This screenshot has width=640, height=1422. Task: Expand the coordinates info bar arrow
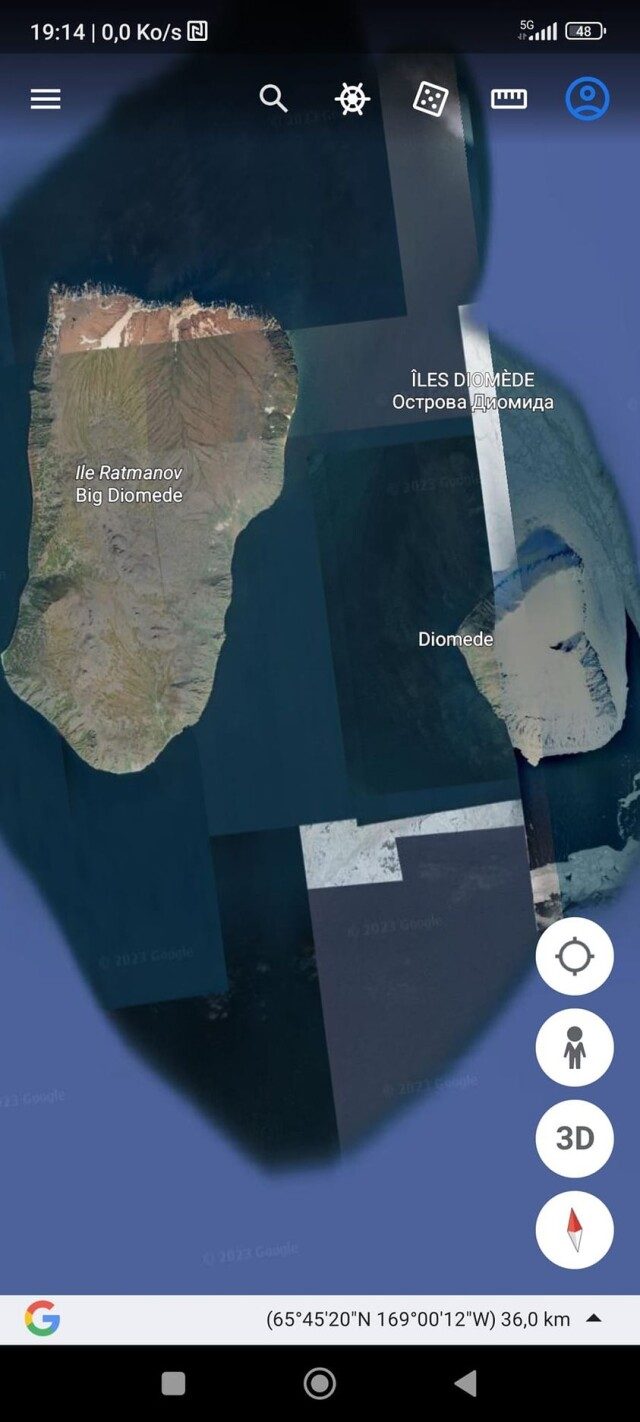tap(594, 1318)
